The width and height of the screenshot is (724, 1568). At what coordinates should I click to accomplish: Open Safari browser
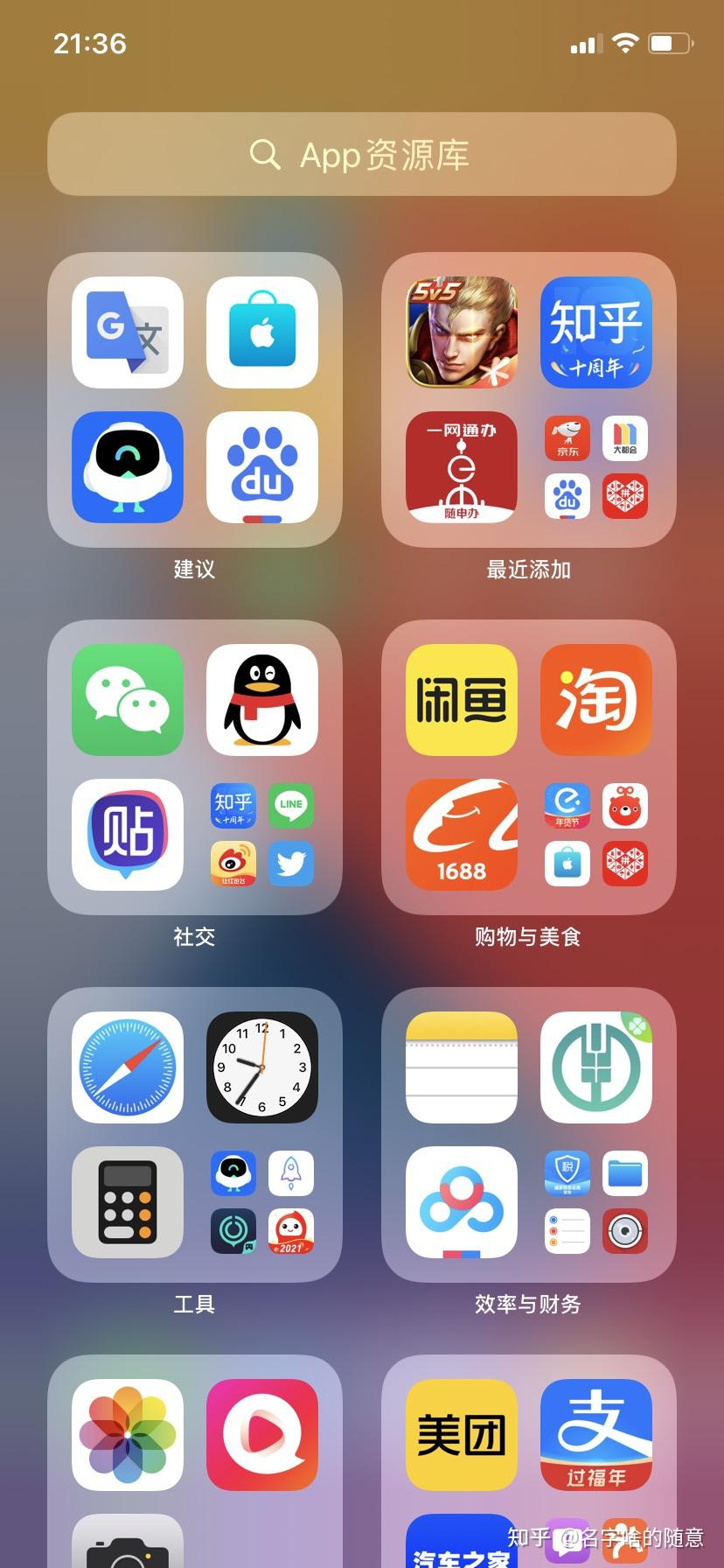point(126,1067)
